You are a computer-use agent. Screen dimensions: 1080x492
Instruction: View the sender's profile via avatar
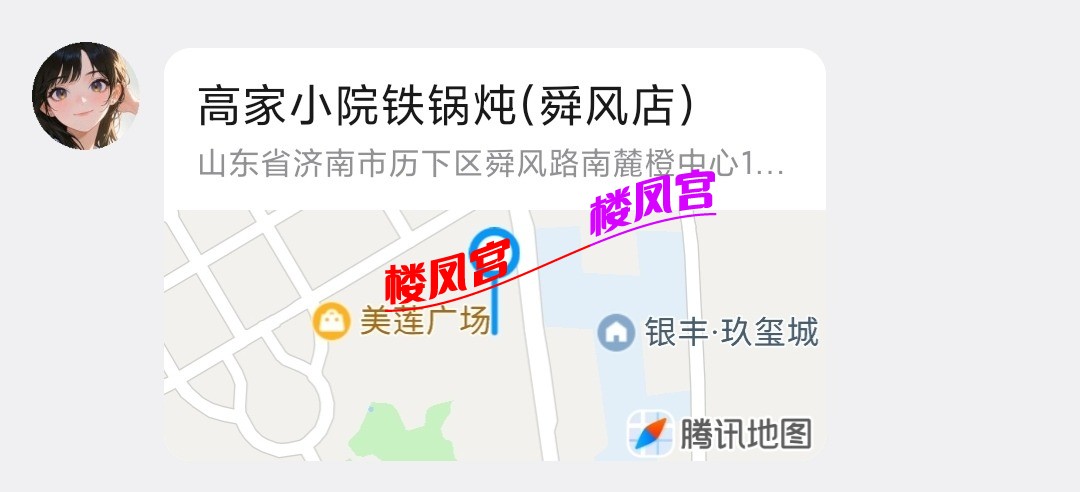click(85, 96)
